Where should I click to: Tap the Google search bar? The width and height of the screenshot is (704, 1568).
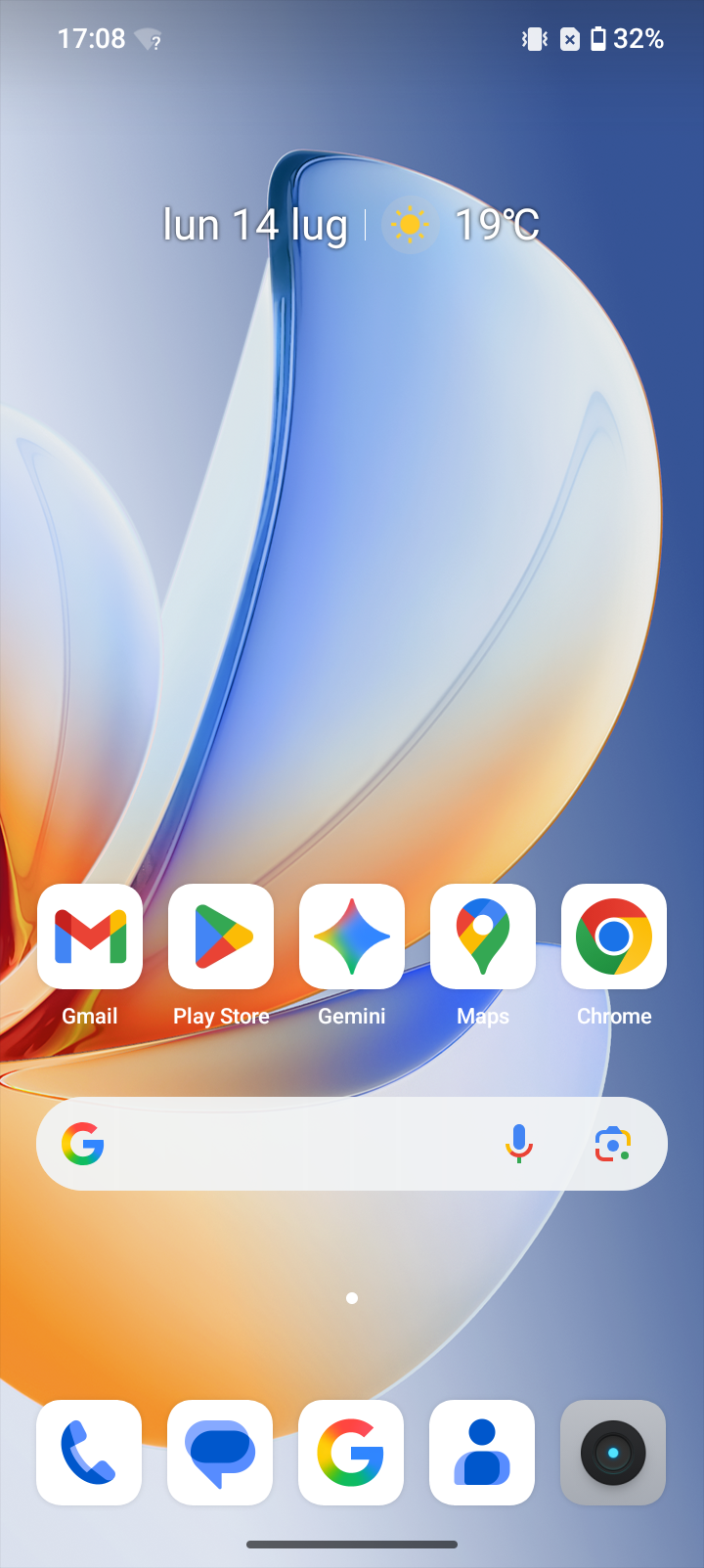pyautogui.click(x=293, y=1144)
